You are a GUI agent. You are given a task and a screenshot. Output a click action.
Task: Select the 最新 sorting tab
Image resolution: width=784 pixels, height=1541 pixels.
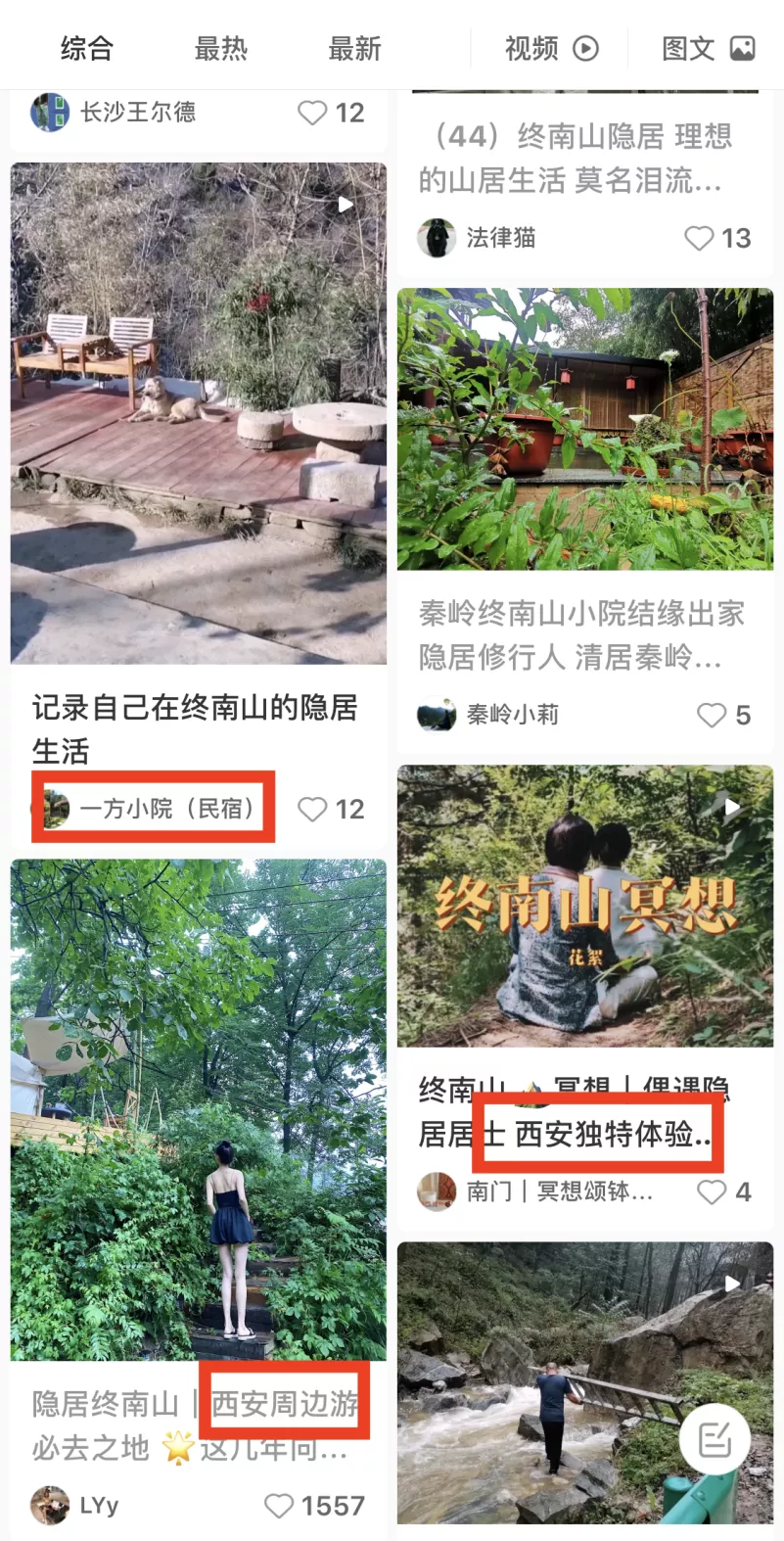point(354,48)
